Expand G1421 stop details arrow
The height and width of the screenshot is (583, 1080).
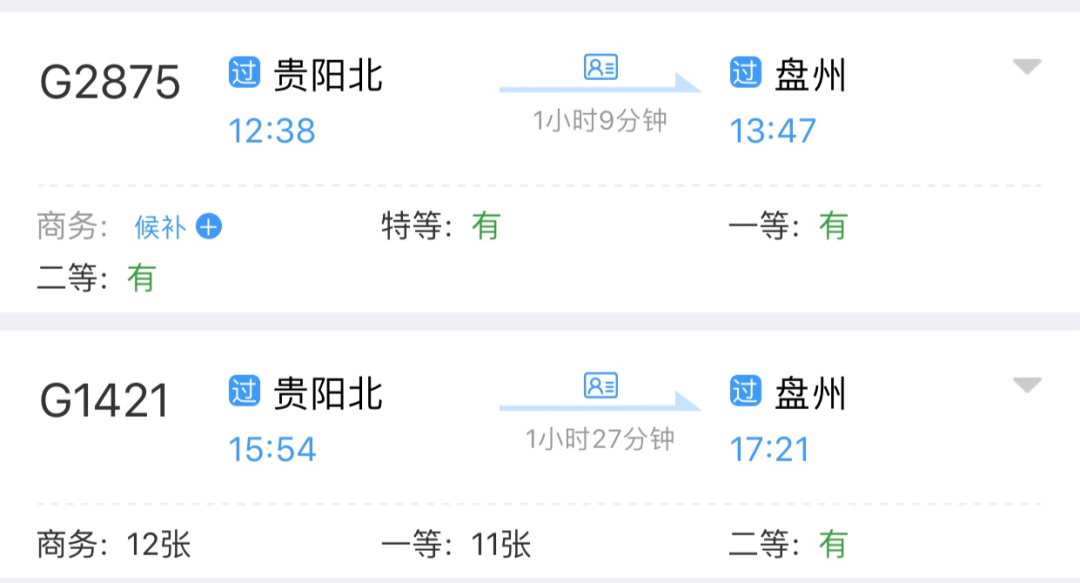[x=1027, y=386]
